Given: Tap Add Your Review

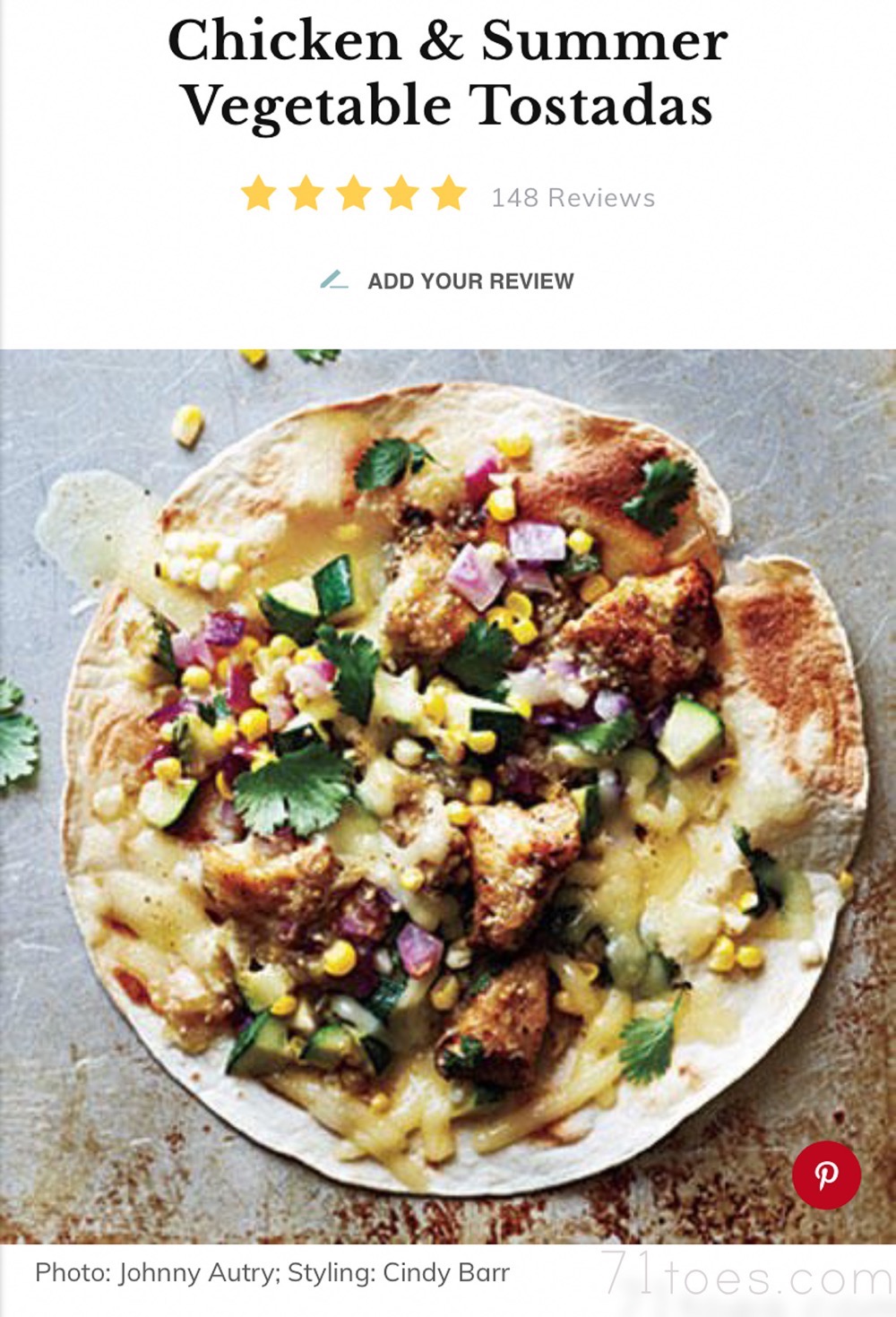Looking at the screenshot, I should tap(470, 281).
